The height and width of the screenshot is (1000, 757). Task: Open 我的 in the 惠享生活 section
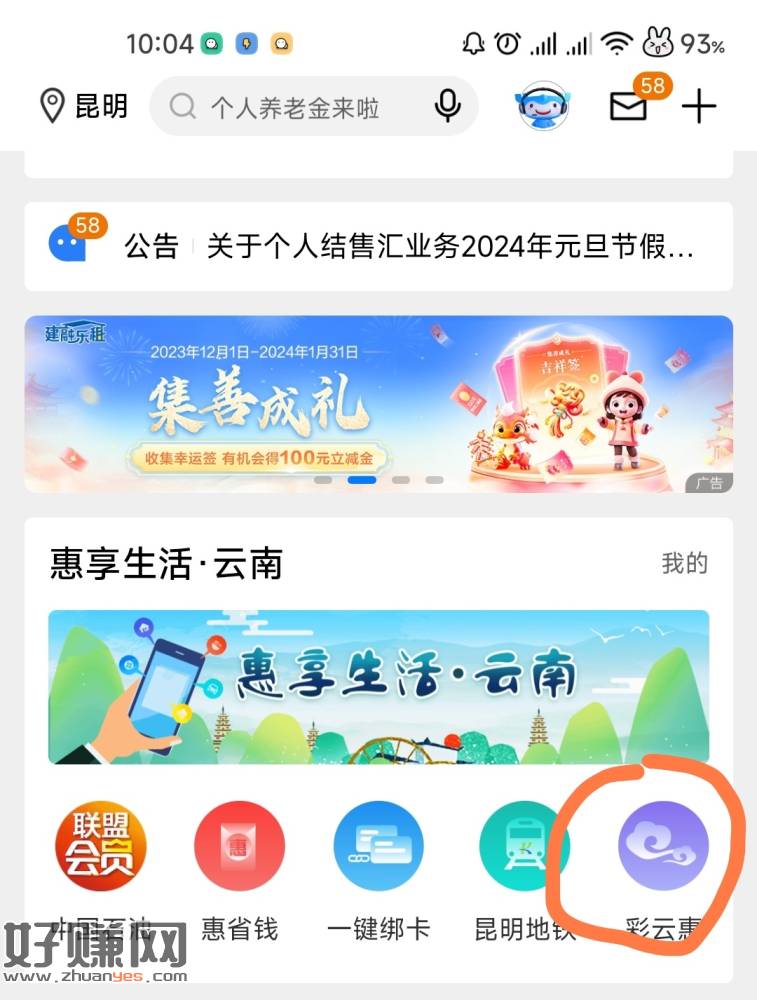click(x=684, y=563)
